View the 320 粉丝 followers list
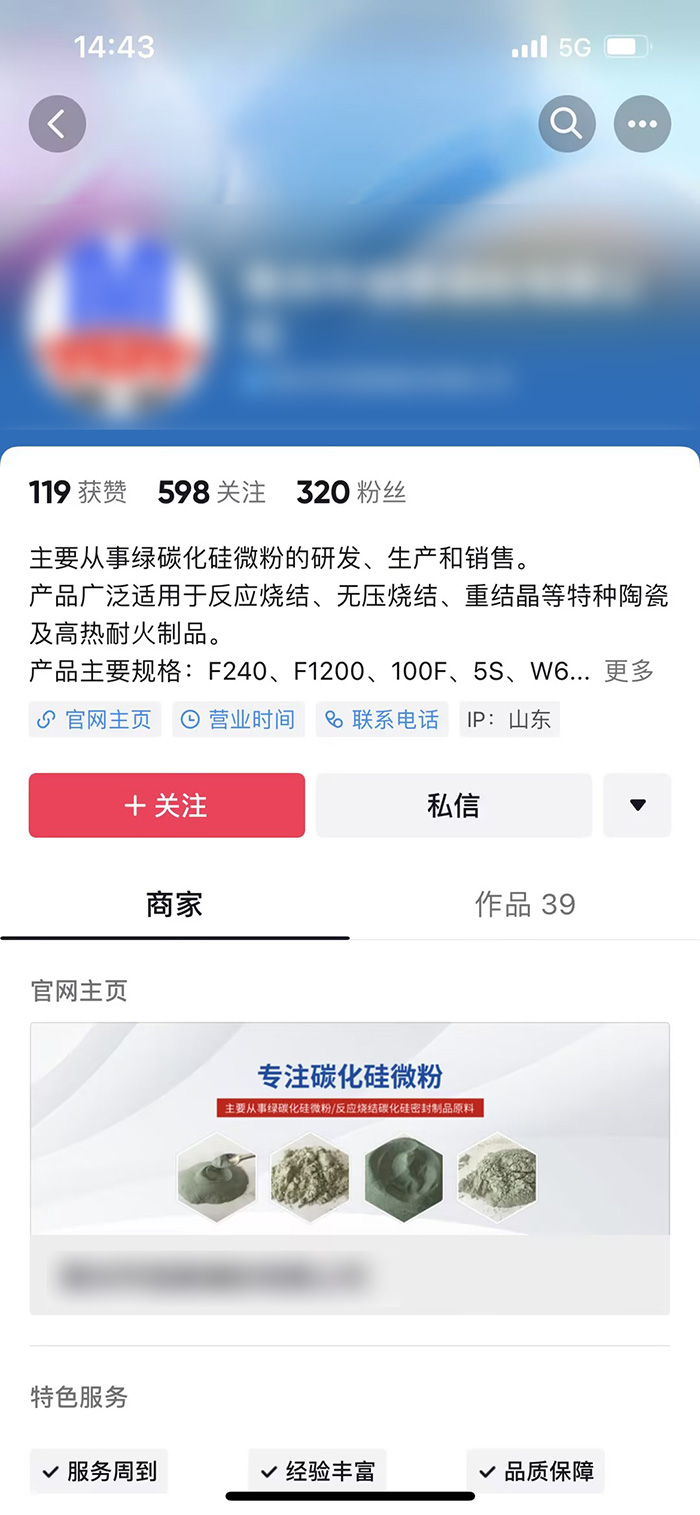The image size is (700, 1515). pos(351,492)
